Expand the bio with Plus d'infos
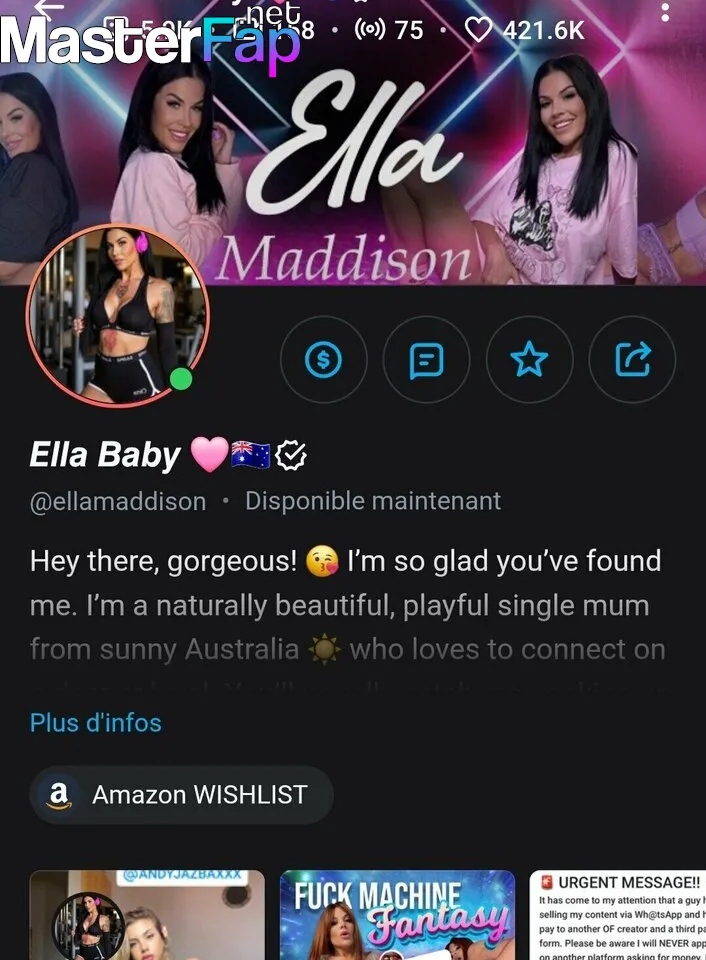 tap(96, 722)
